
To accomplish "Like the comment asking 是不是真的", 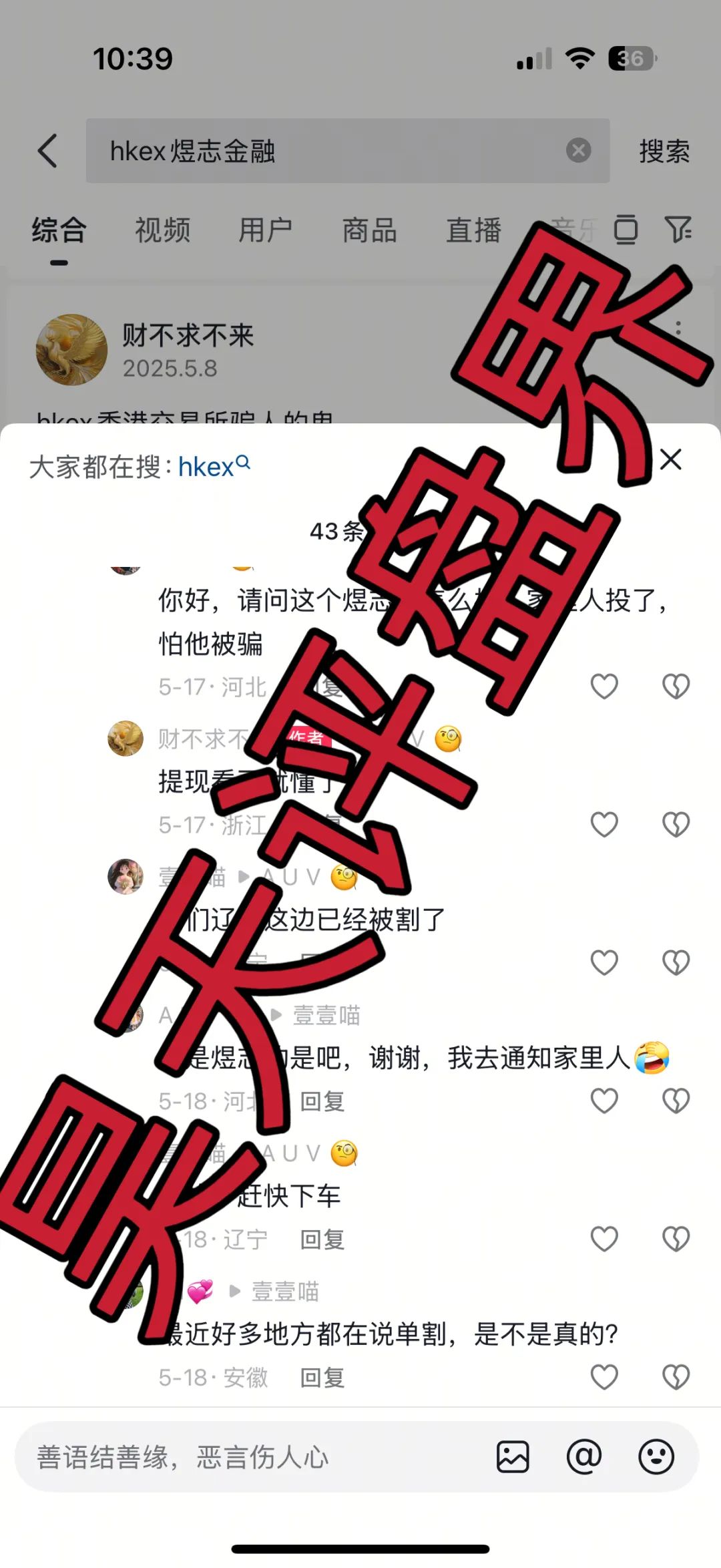I will tap(604, 1377).
